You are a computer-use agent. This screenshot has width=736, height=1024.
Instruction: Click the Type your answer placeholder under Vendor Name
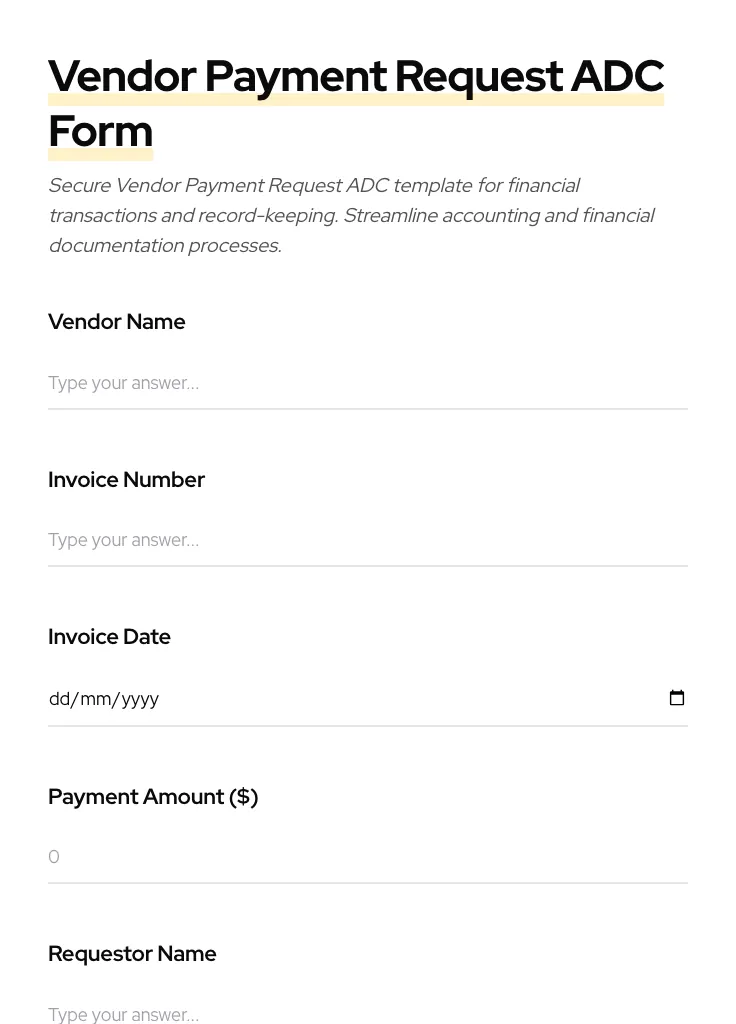click(x=123, y=383)
